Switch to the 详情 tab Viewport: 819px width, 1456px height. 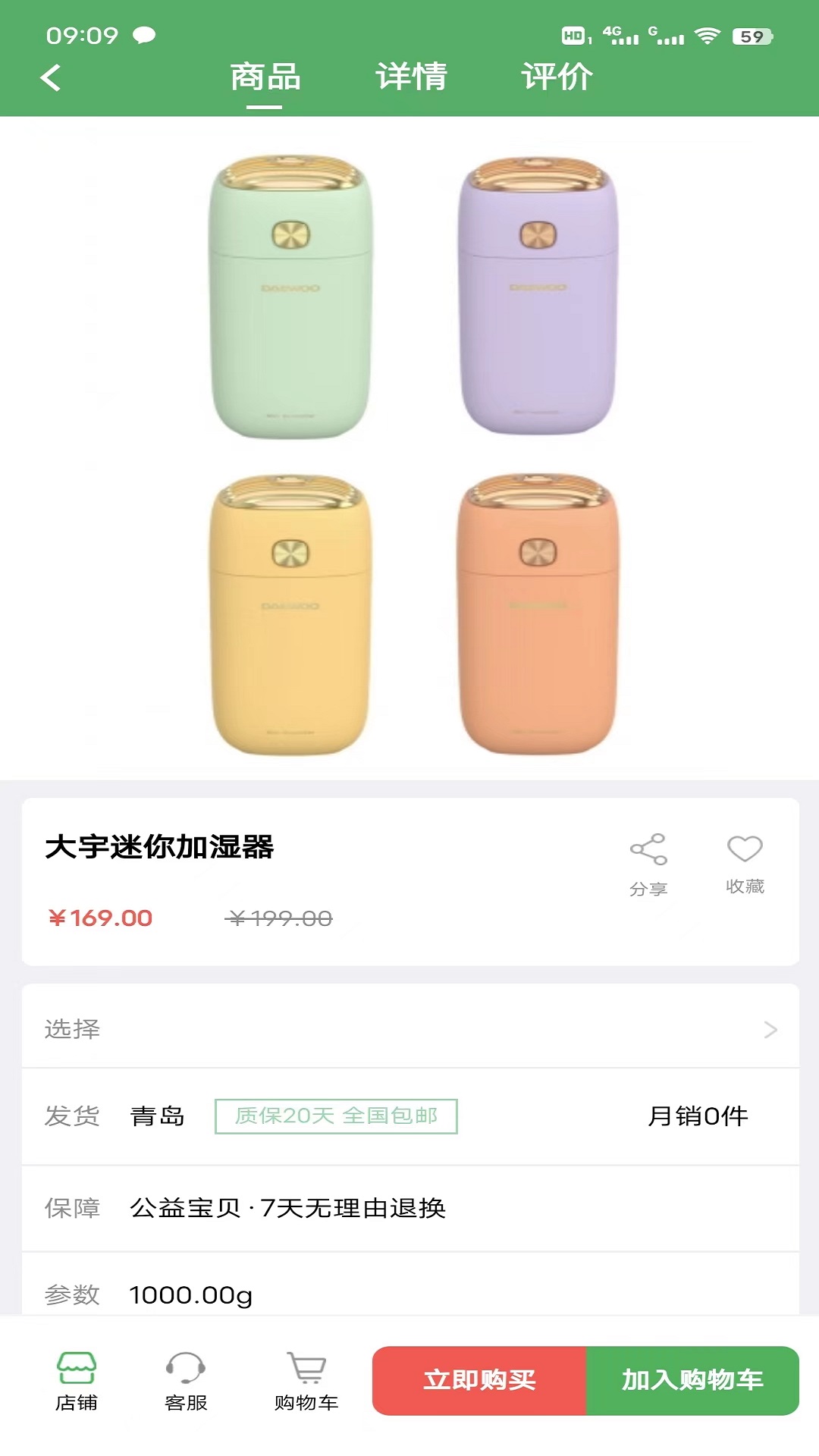pos(410,76)
